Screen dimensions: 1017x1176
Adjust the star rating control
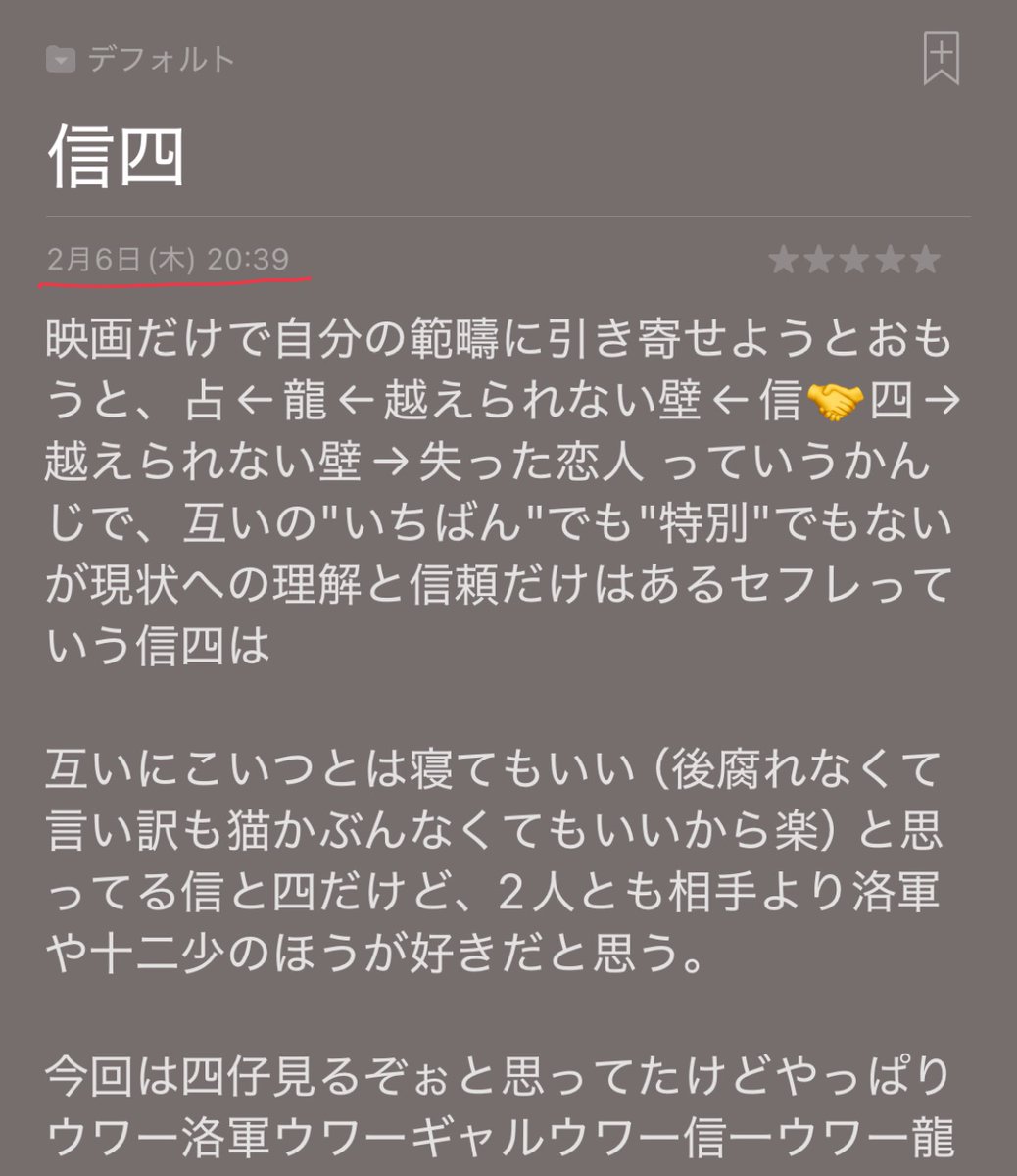click(853, 260)
